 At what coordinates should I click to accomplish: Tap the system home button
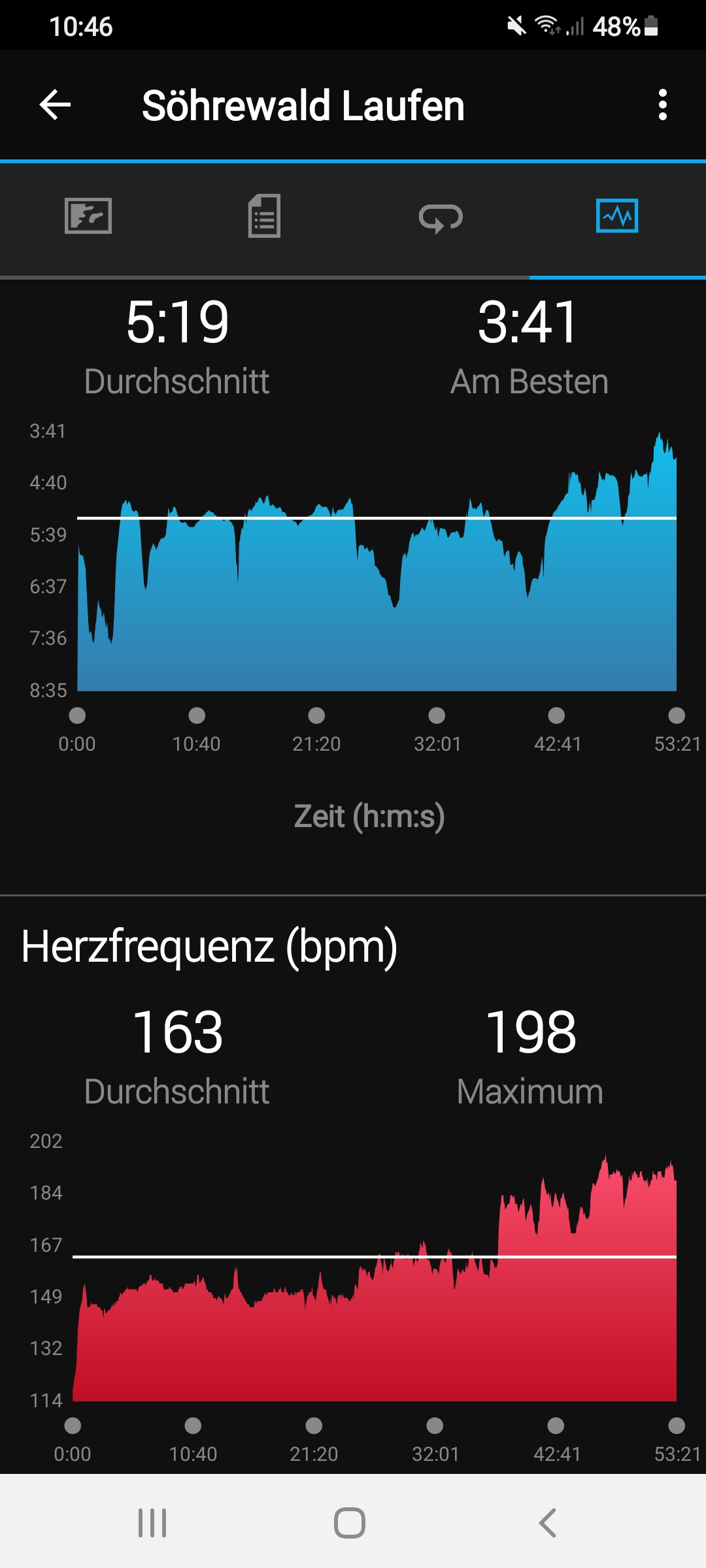click(x=350, y=1523)
